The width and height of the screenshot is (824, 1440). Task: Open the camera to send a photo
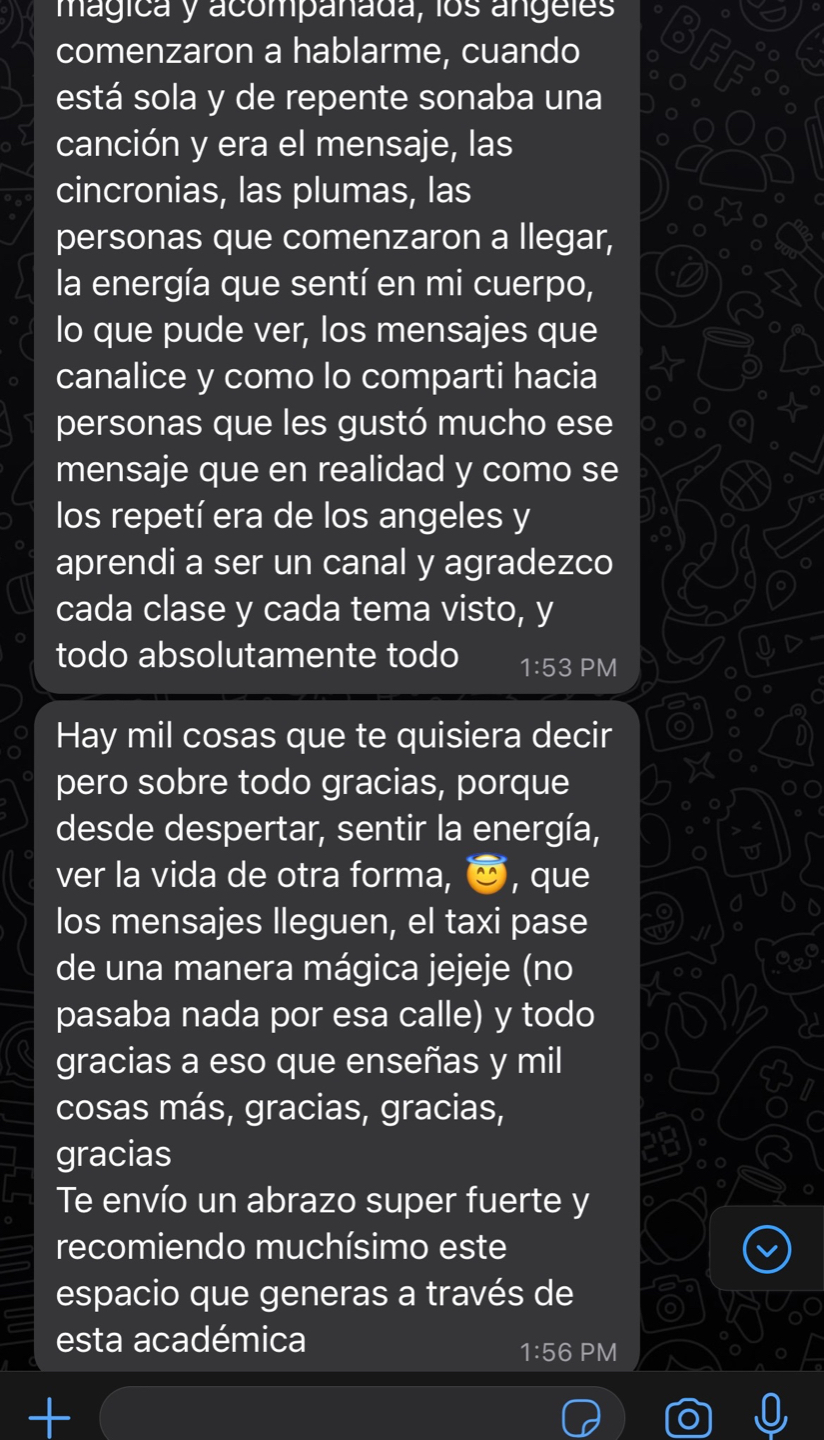[688, 1418]
